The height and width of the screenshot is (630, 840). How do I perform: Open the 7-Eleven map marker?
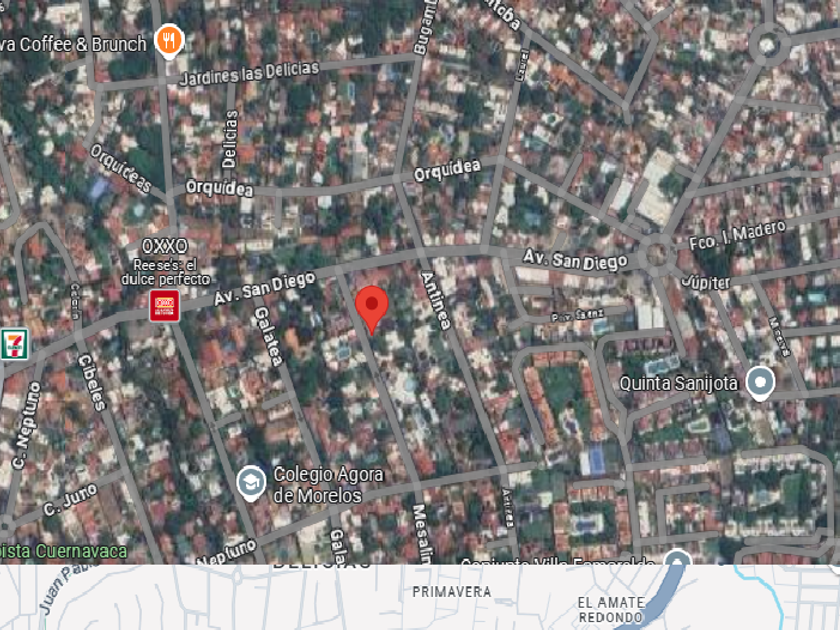tap(14, 344)
